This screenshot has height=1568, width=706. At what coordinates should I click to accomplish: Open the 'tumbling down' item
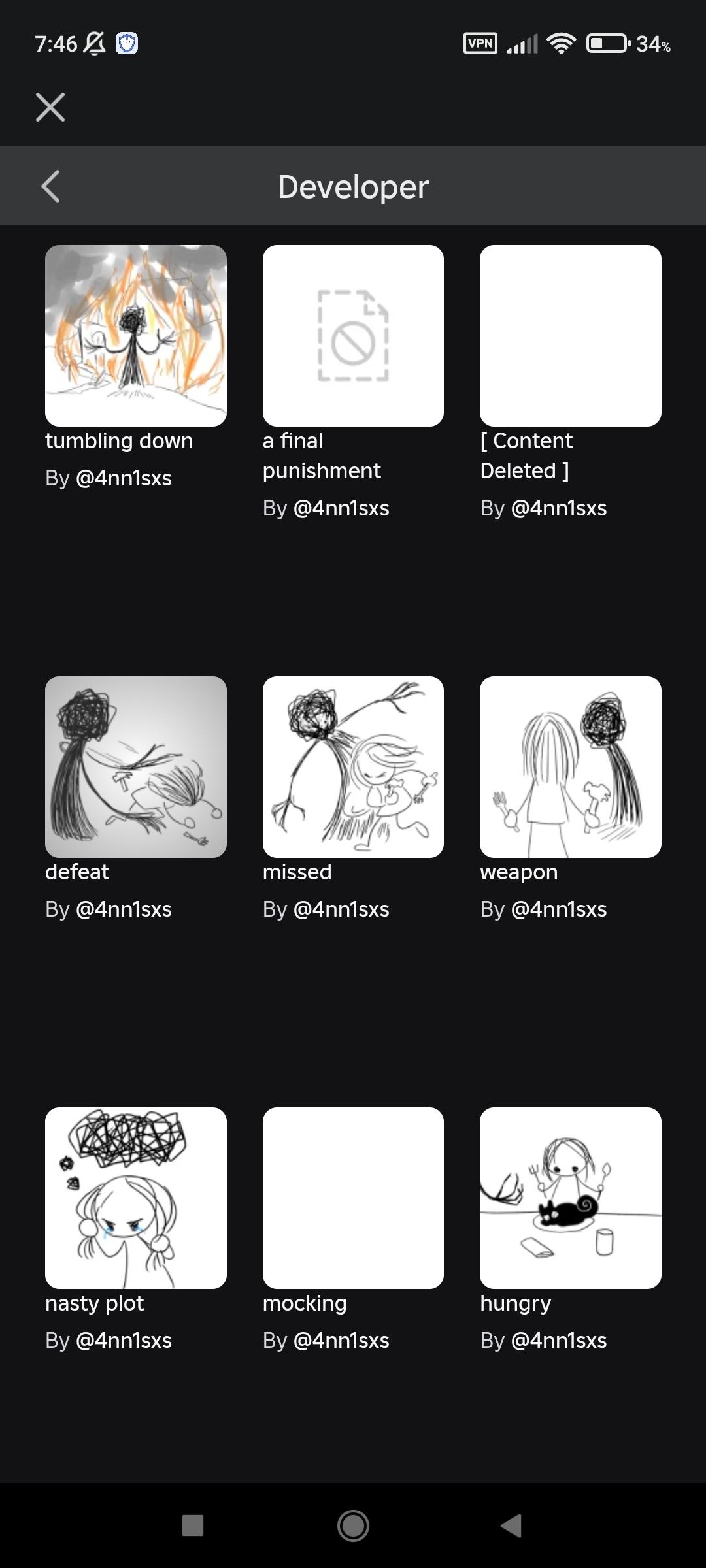(x=136, y=336)
